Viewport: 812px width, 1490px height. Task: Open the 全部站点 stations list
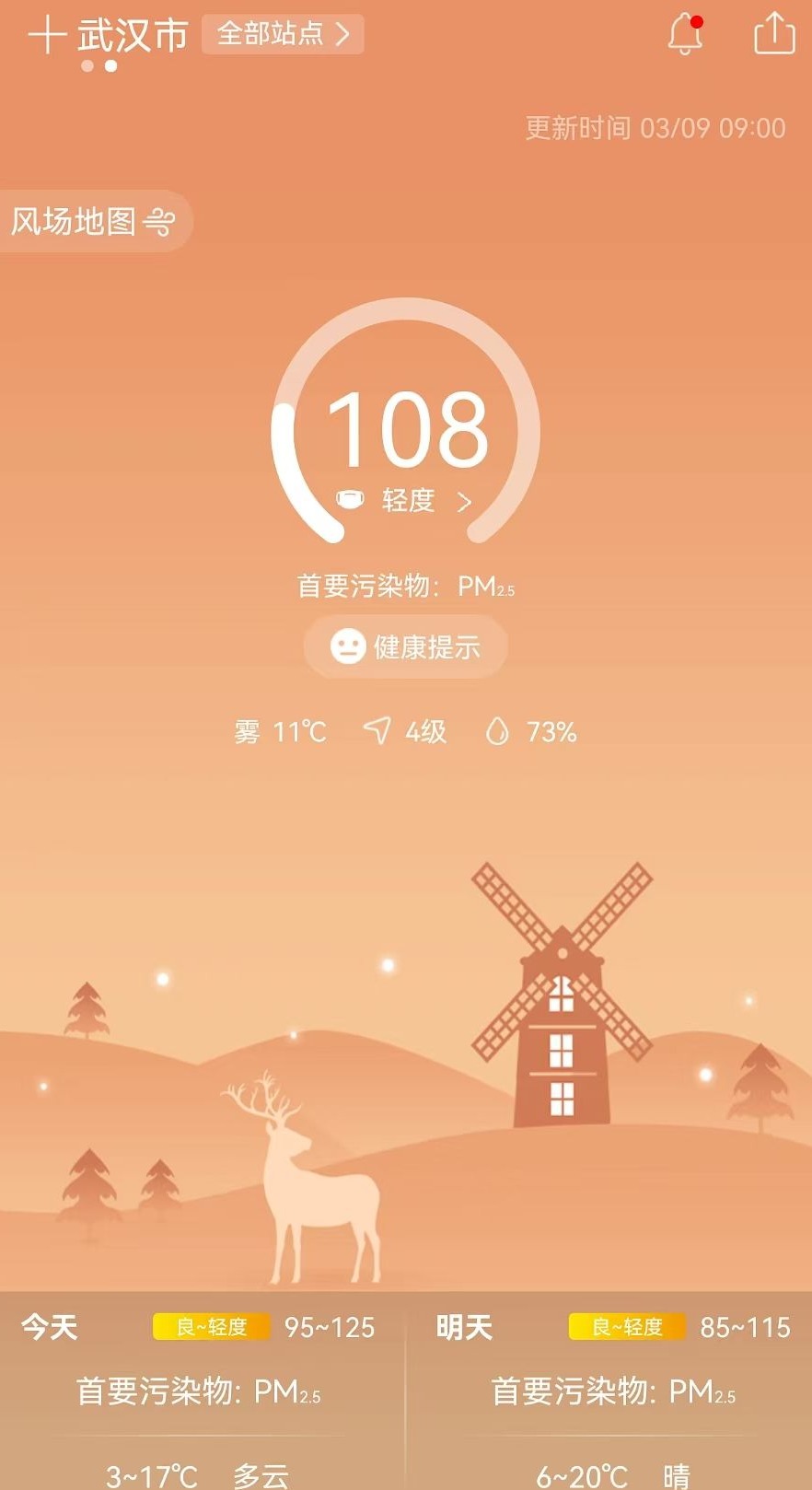point(283,34)
